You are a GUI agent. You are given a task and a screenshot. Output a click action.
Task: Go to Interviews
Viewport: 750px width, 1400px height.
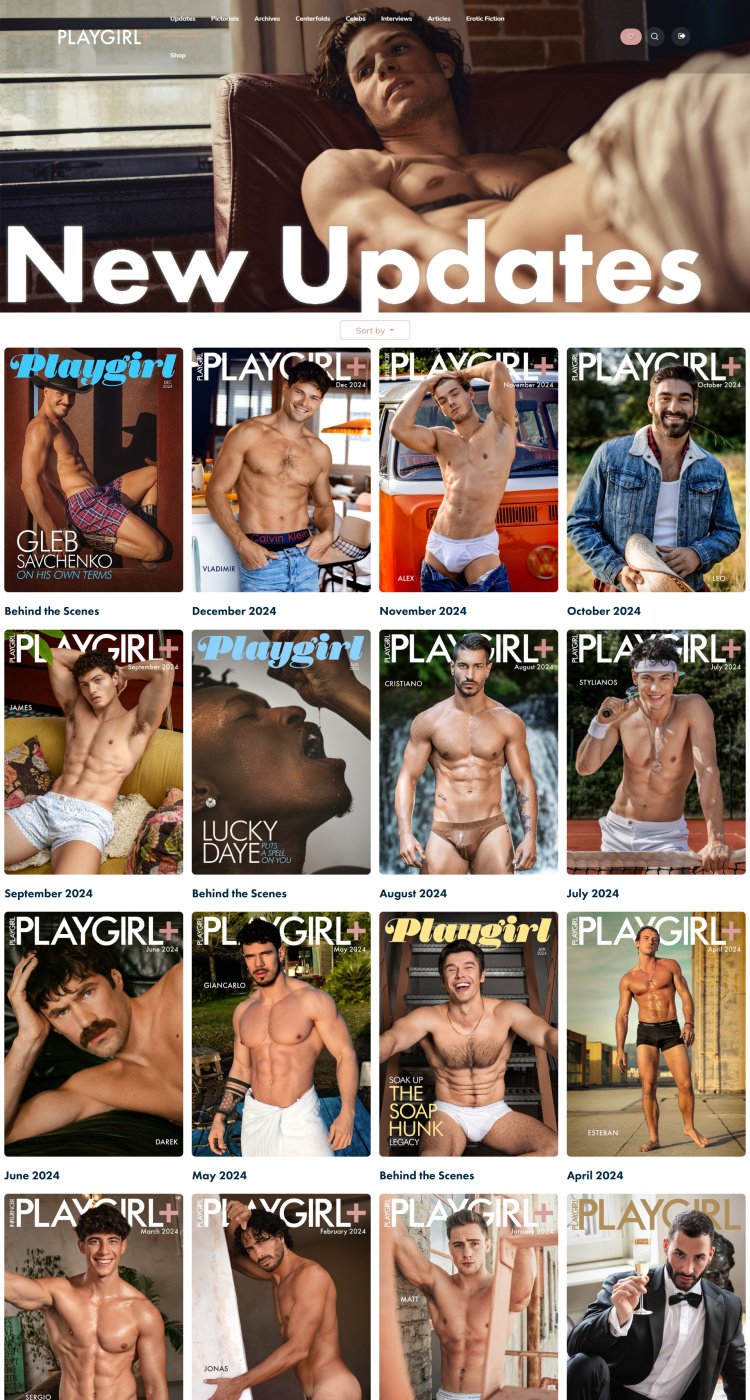click(396, 19)
